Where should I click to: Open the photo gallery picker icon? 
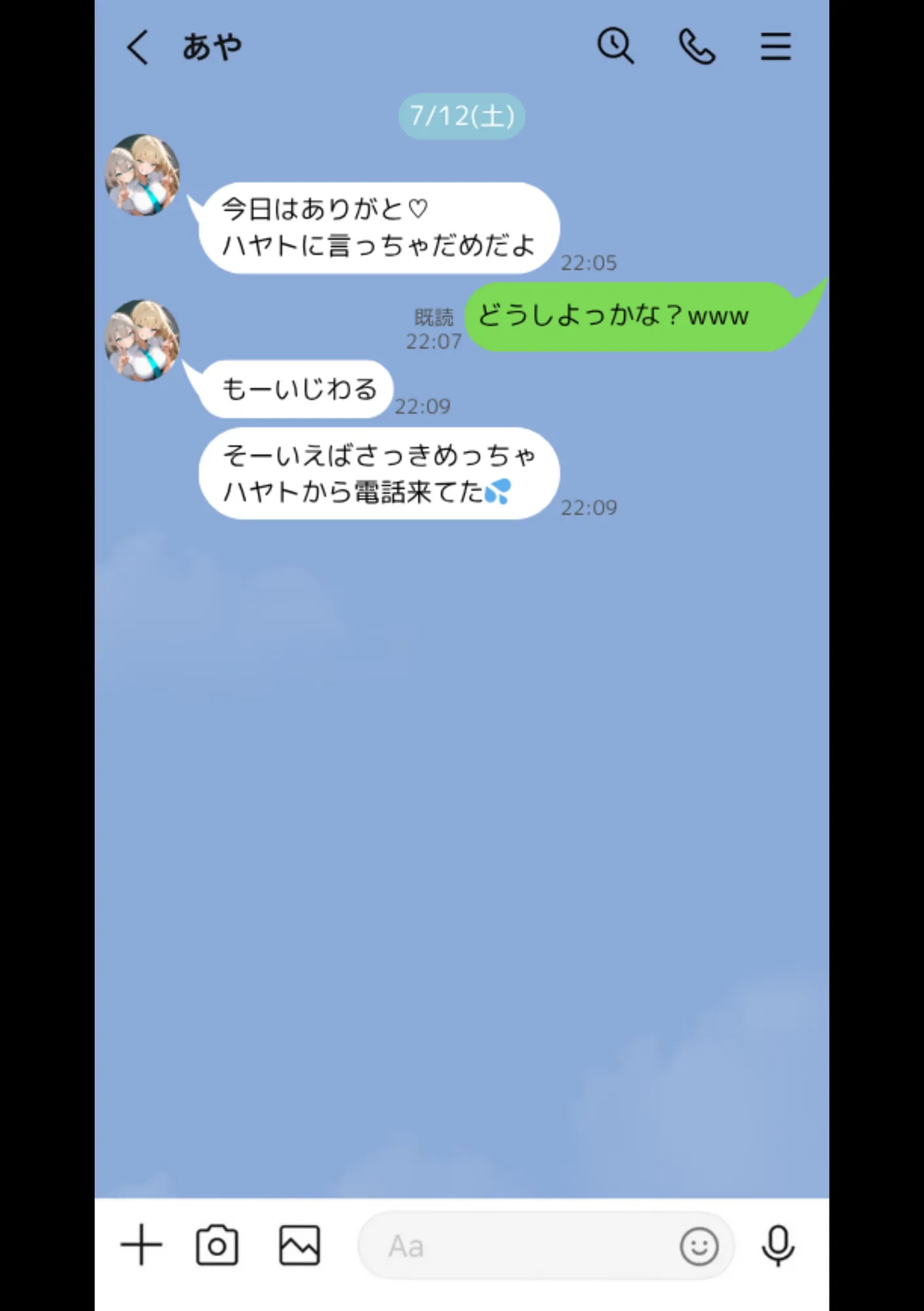[298, 1244]
